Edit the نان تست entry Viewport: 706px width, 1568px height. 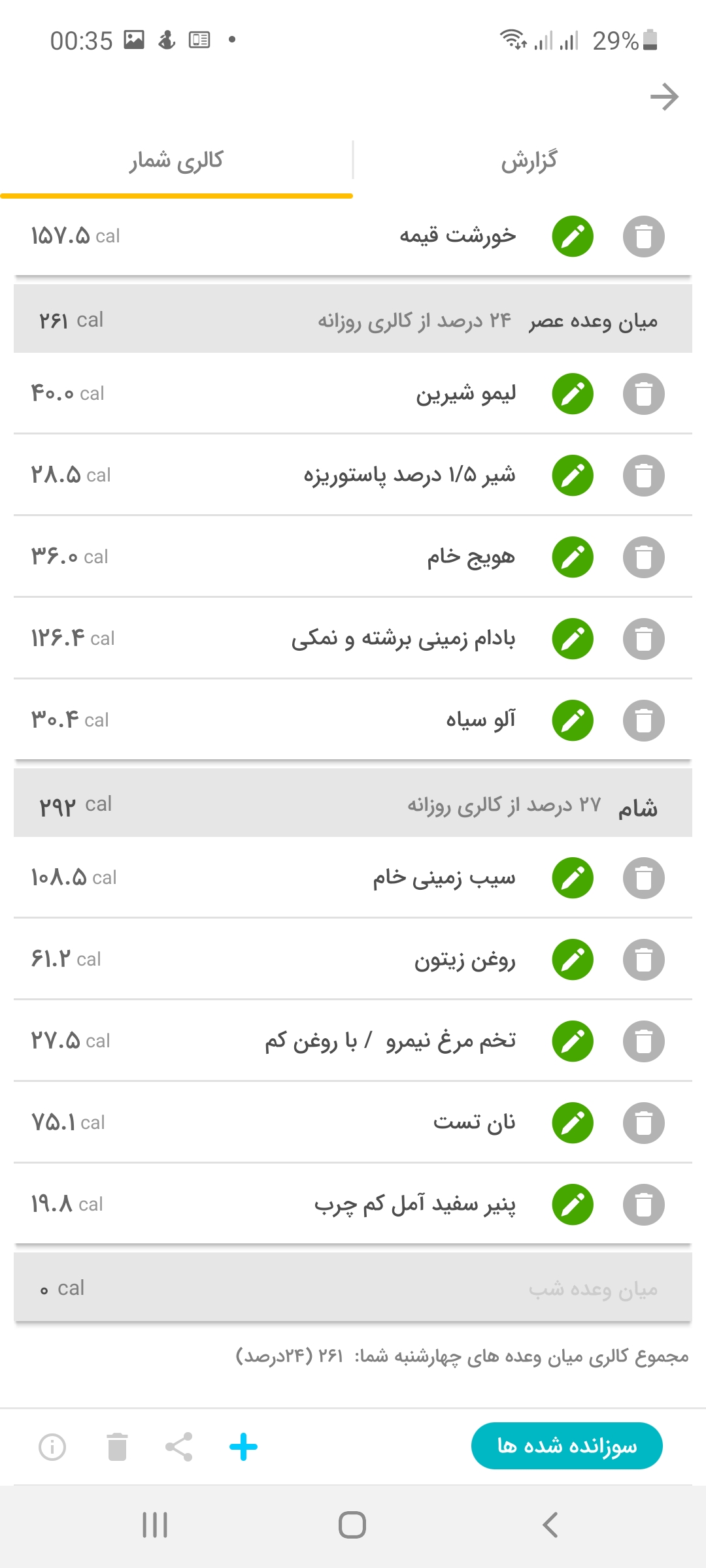[573, 1123]
